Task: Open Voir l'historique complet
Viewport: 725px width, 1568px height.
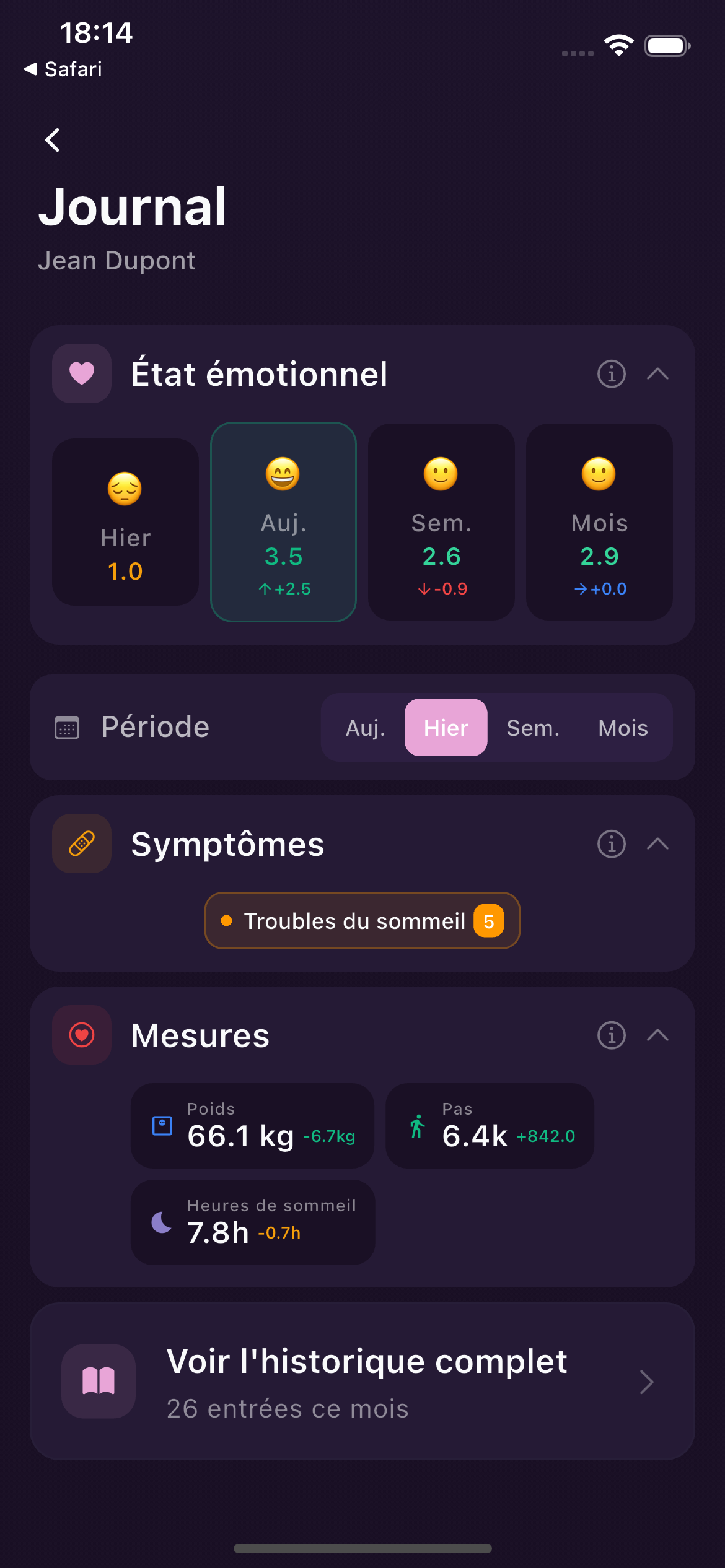Action: 362,1381
